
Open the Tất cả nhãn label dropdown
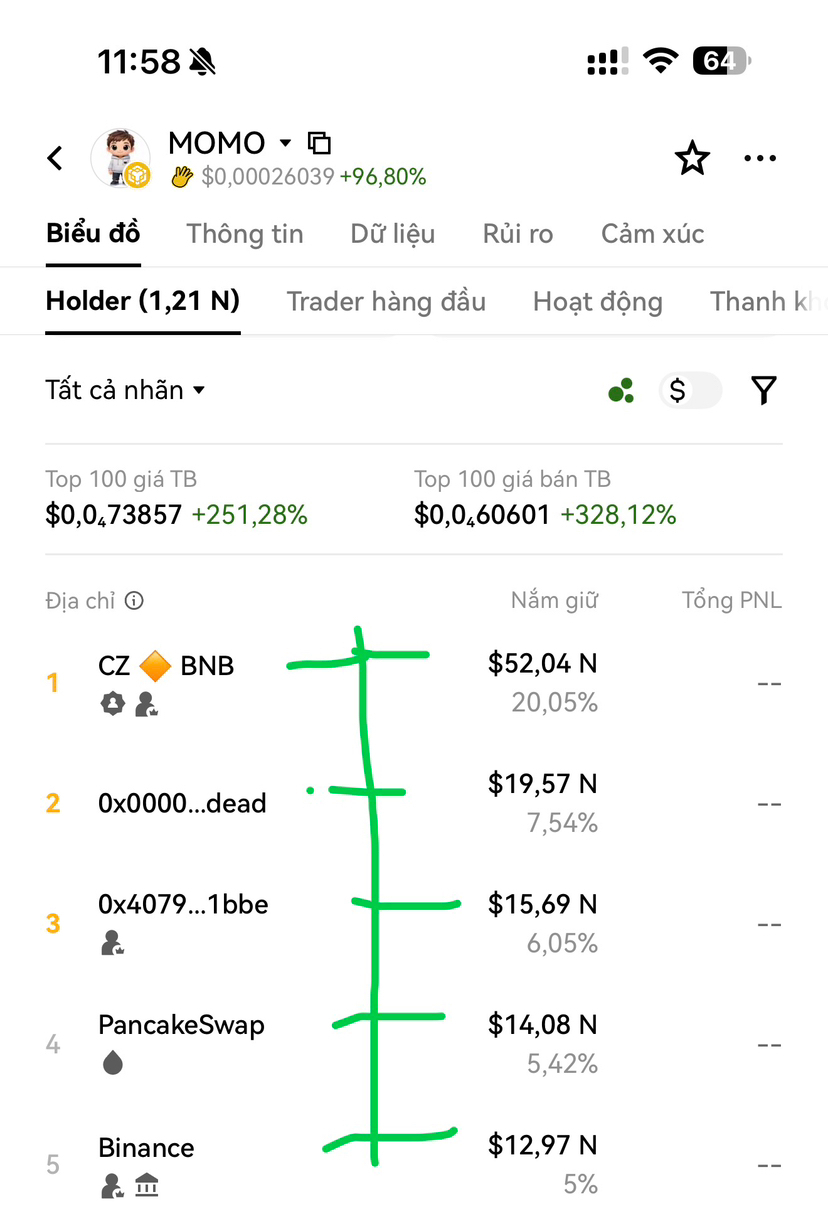[x=125, y=390]
